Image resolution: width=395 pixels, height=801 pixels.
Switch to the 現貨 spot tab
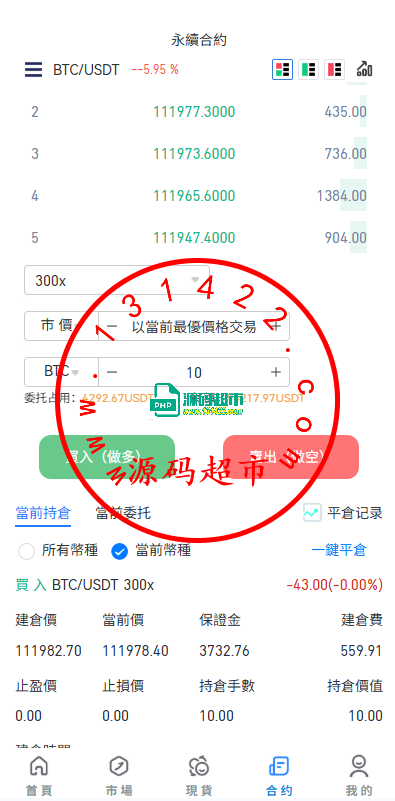click(199, 776)
